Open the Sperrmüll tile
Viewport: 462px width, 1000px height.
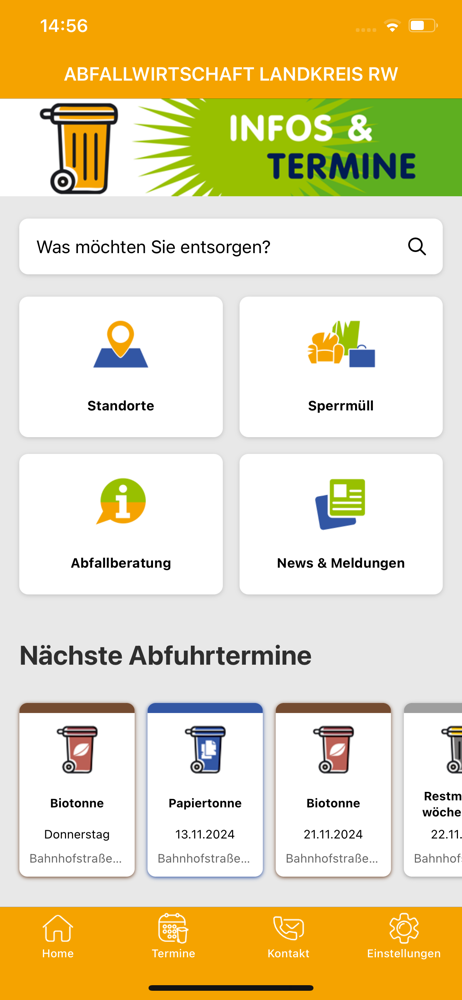(341, 367)
